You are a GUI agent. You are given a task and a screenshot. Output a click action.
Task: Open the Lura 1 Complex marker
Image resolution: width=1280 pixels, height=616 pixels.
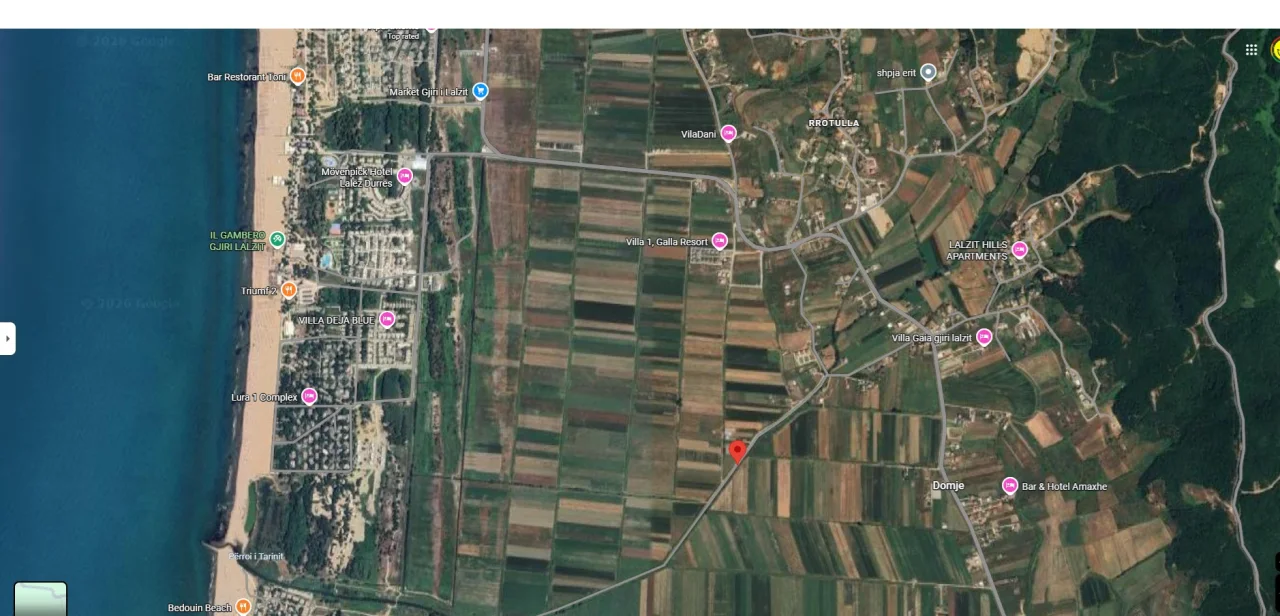click(x=309, y=396)
